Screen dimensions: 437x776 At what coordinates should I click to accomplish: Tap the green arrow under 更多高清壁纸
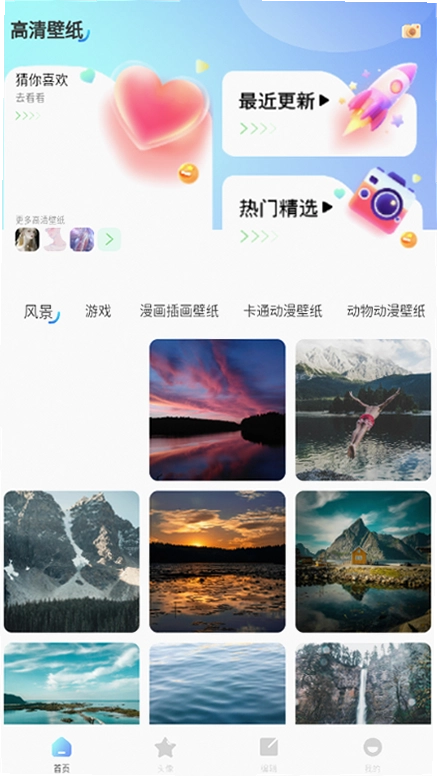pos(109,240)
